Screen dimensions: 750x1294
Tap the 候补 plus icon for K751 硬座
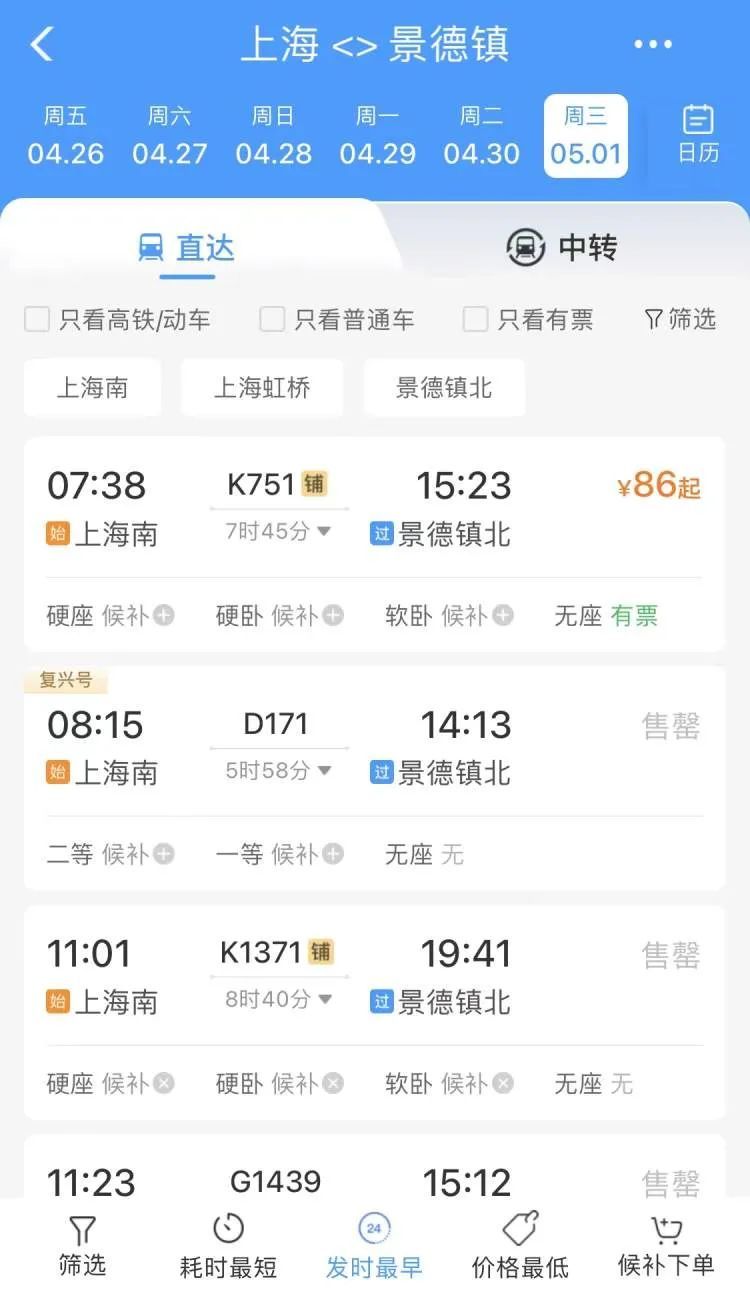coord(162,617)
